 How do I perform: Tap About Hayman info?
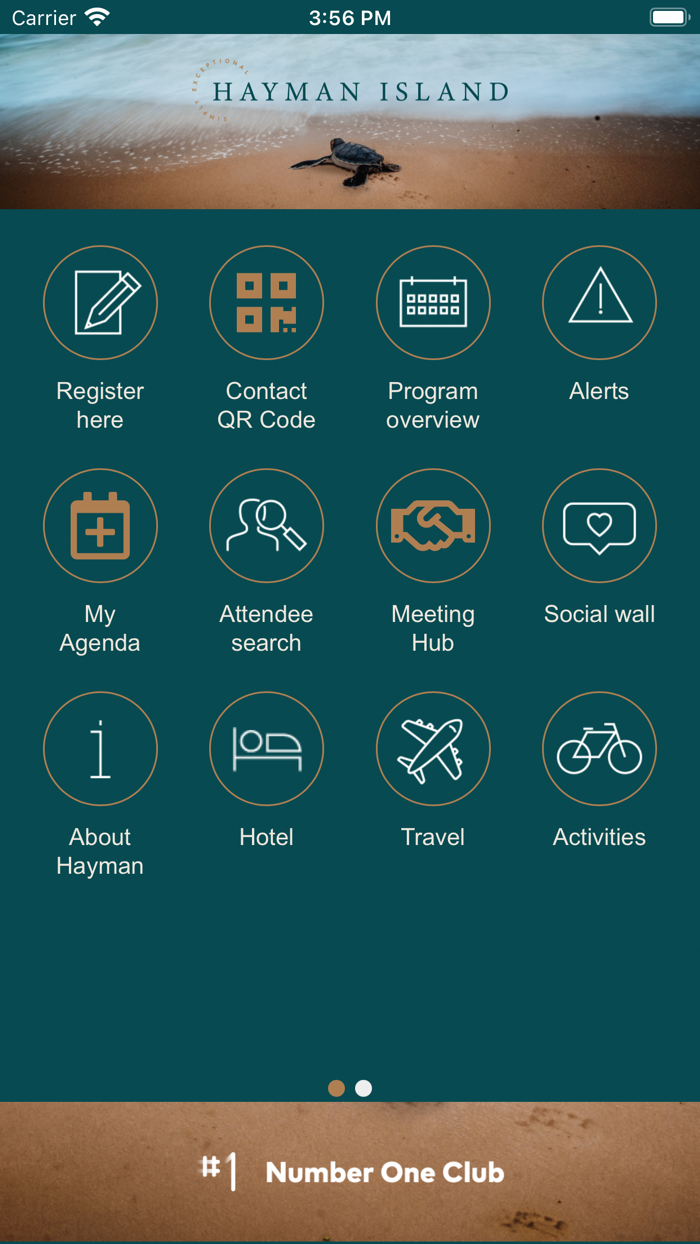[x=100, y=749]
